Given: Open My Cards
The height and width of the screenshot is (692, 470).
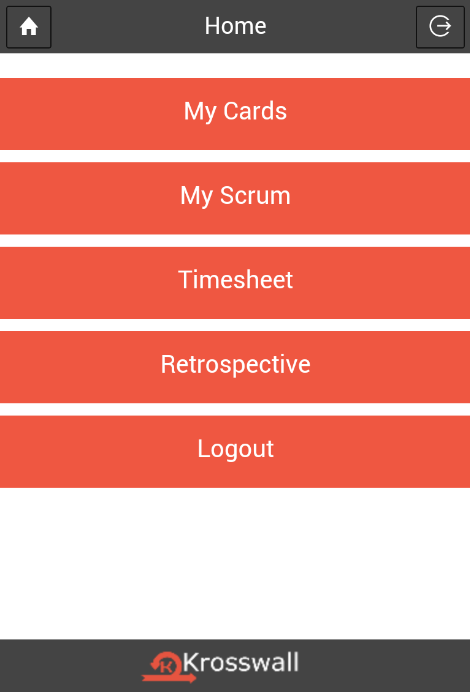Looking at the screenshot, I should (235, 114).
